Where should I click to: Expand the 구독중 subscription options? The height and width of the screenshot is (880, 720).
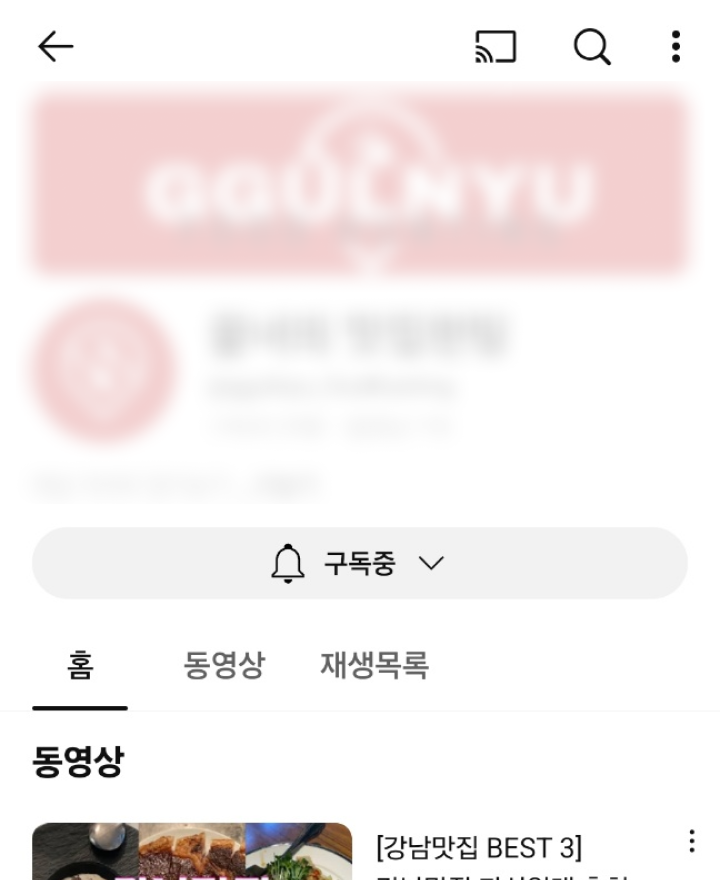click(360, 563)
